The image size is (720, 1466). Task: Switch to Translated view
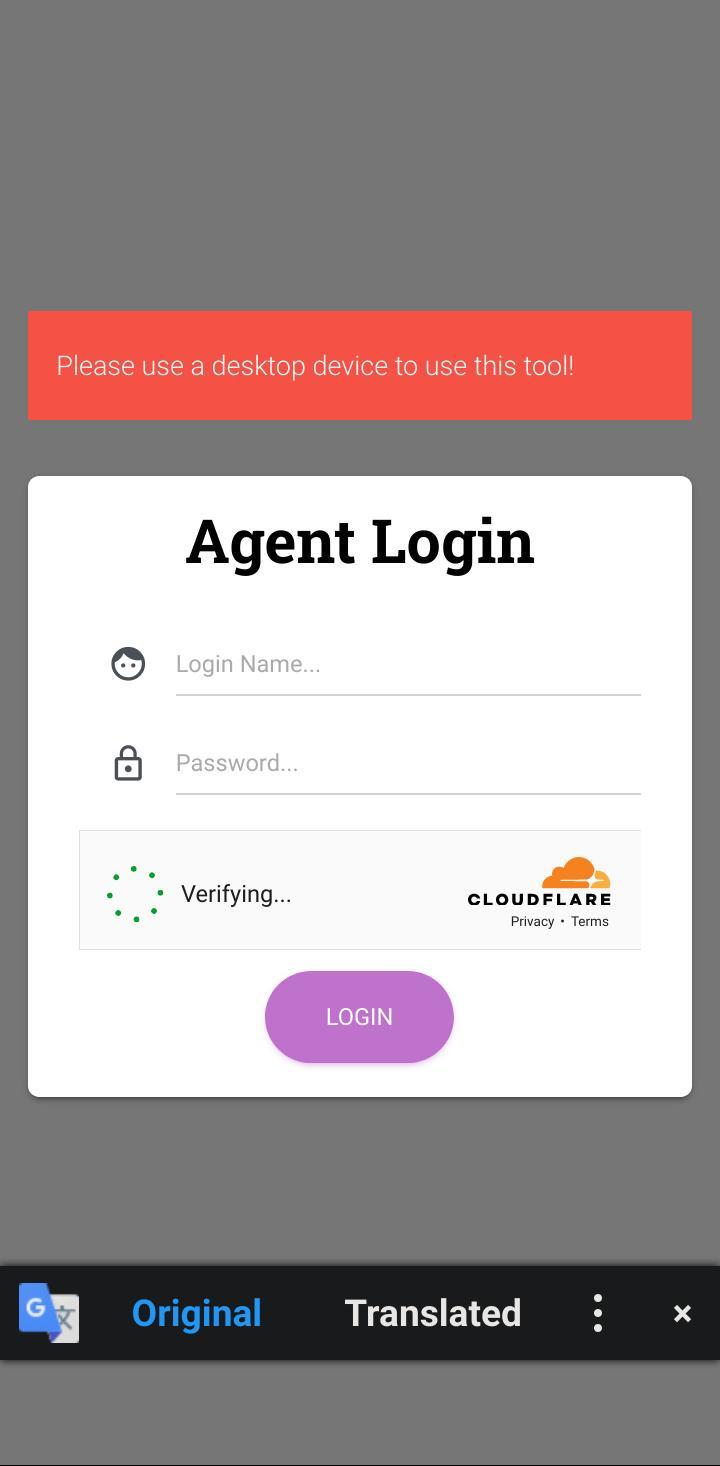433,1313
